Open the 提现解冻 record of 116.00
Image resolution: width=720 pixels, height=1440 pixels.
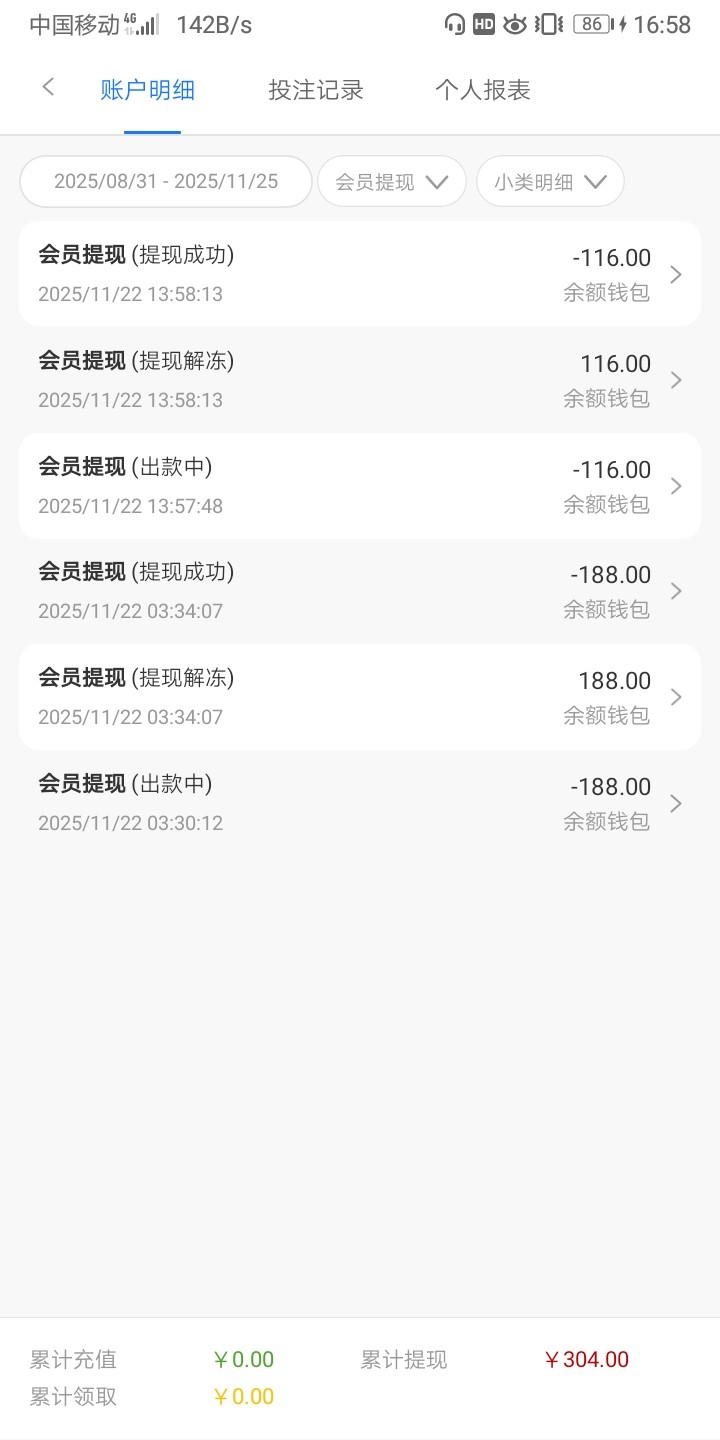pos(360,380)
